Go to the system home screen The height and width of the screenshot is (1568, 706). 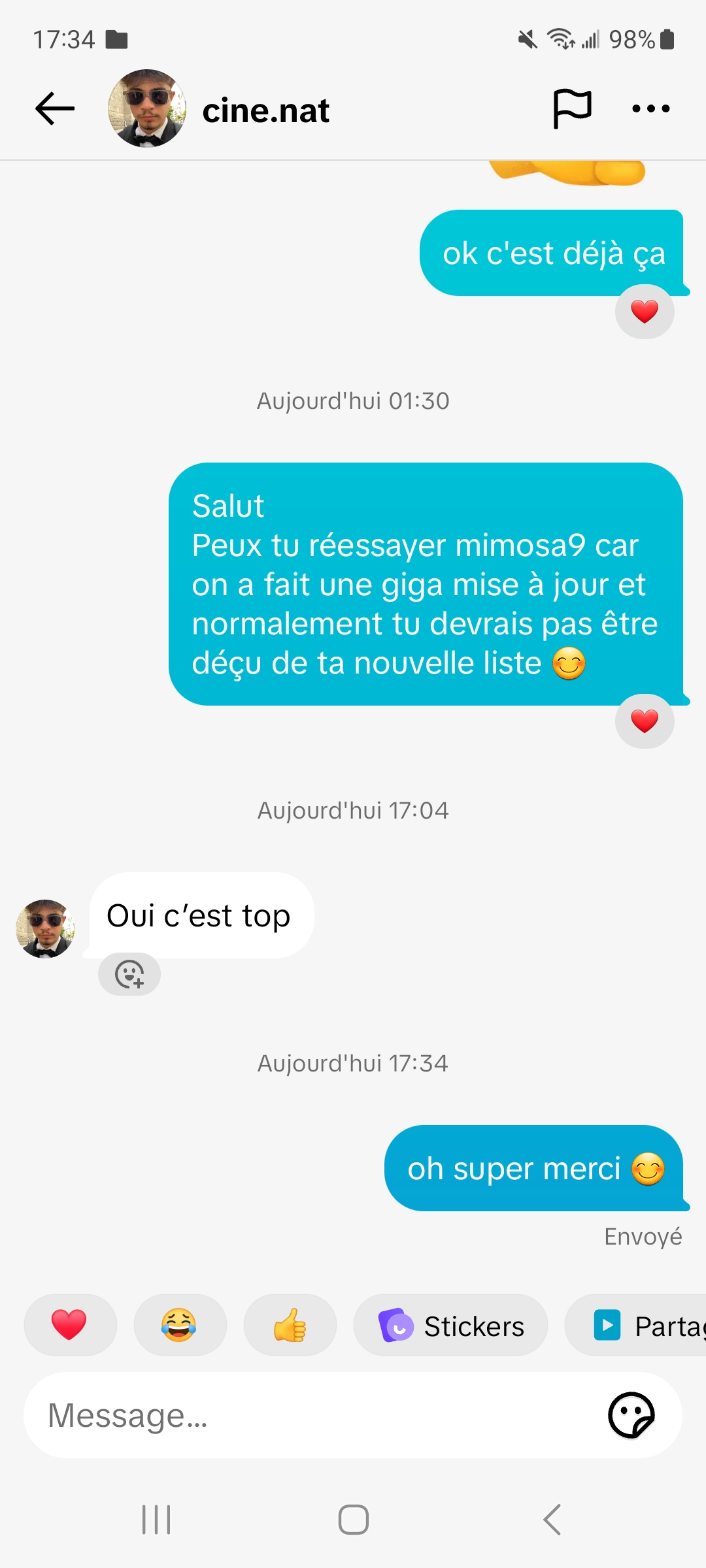point(353,1519)
